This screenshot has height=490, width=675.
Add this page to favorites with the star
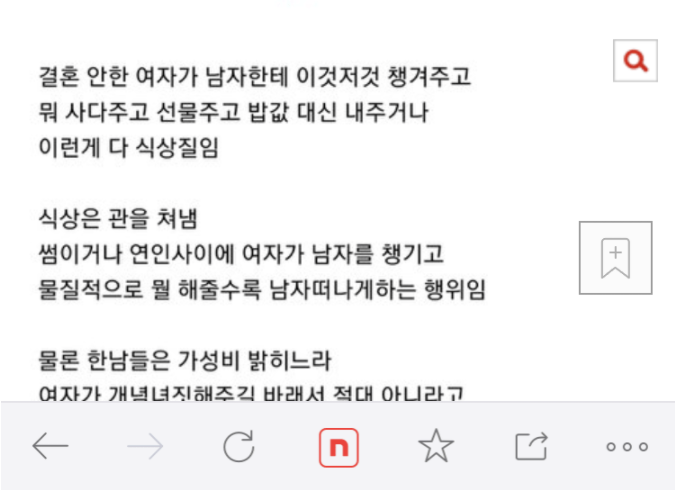click(x=436, y=447)
